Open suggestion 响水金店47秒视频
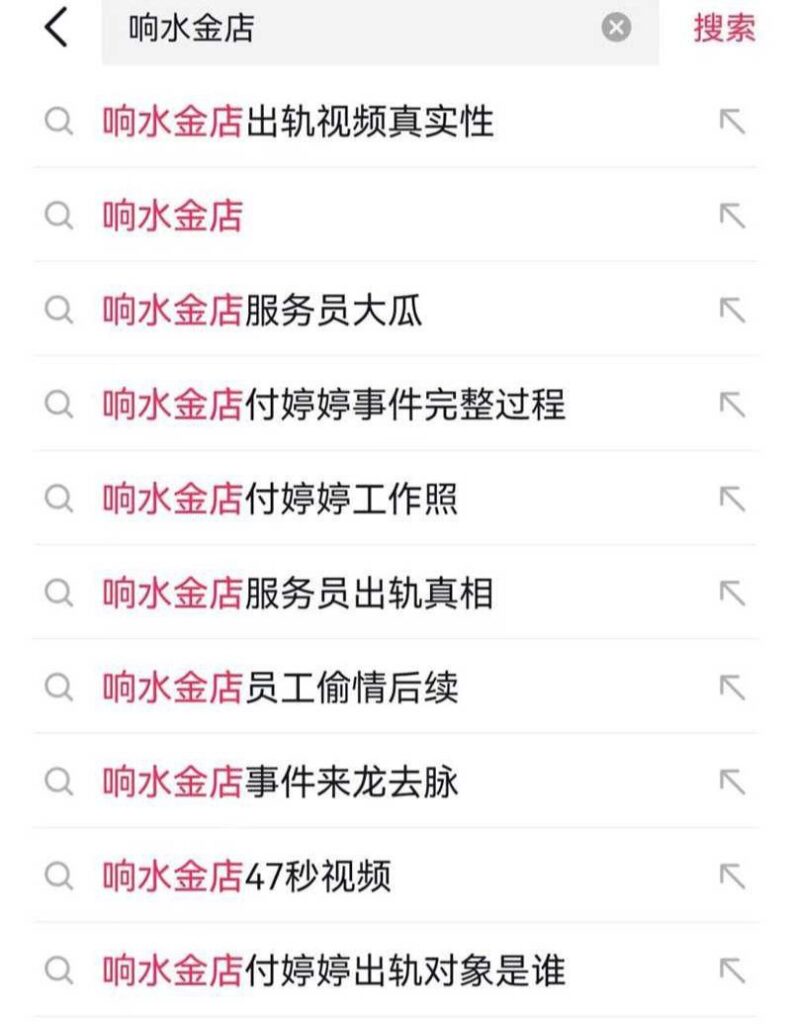This screenshot has width=791, height=1024. click(246, 877)
